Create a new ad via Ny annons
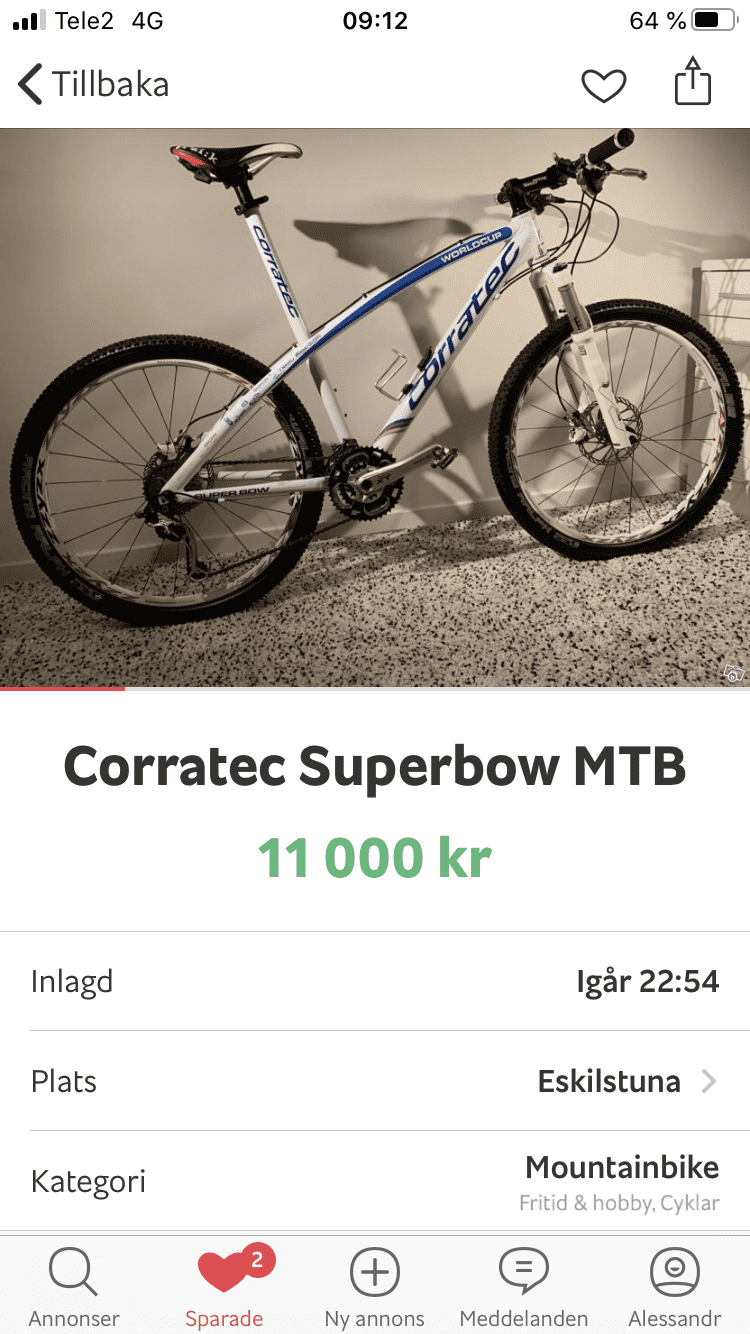The height and width of the screenshot is (1334, 750). click(375, 1287)
